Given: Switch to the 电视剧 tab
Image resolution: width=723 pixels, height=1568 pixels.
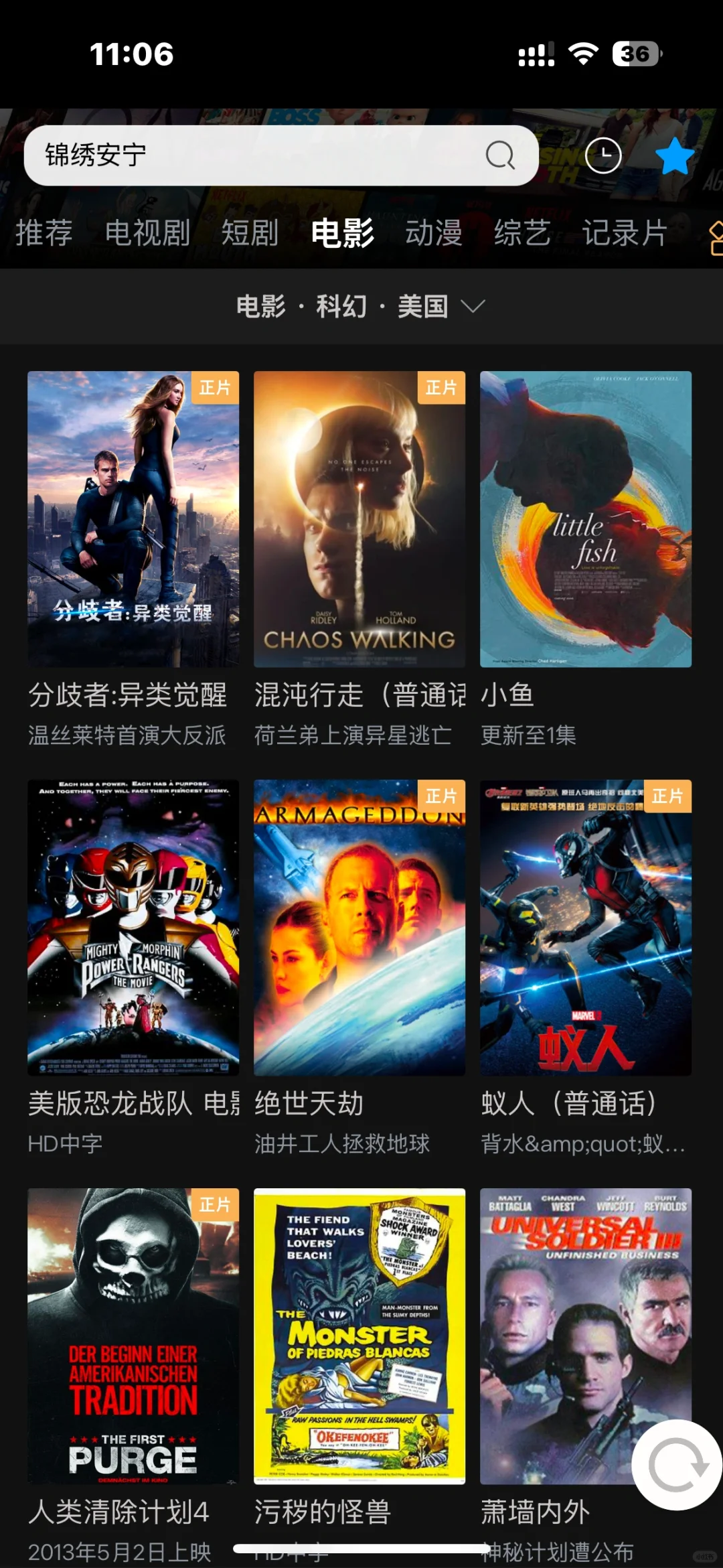Looking at the screenshot, I should pyautogui.click(x=147, y=233).
